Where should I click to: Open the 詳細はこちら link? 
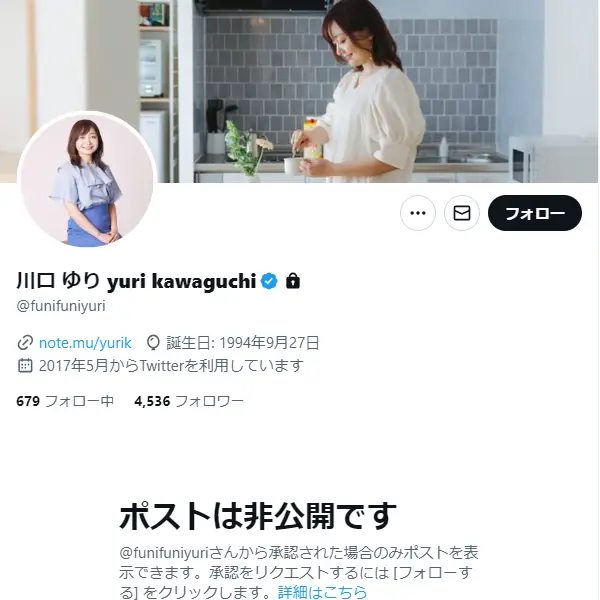(323, 592)
